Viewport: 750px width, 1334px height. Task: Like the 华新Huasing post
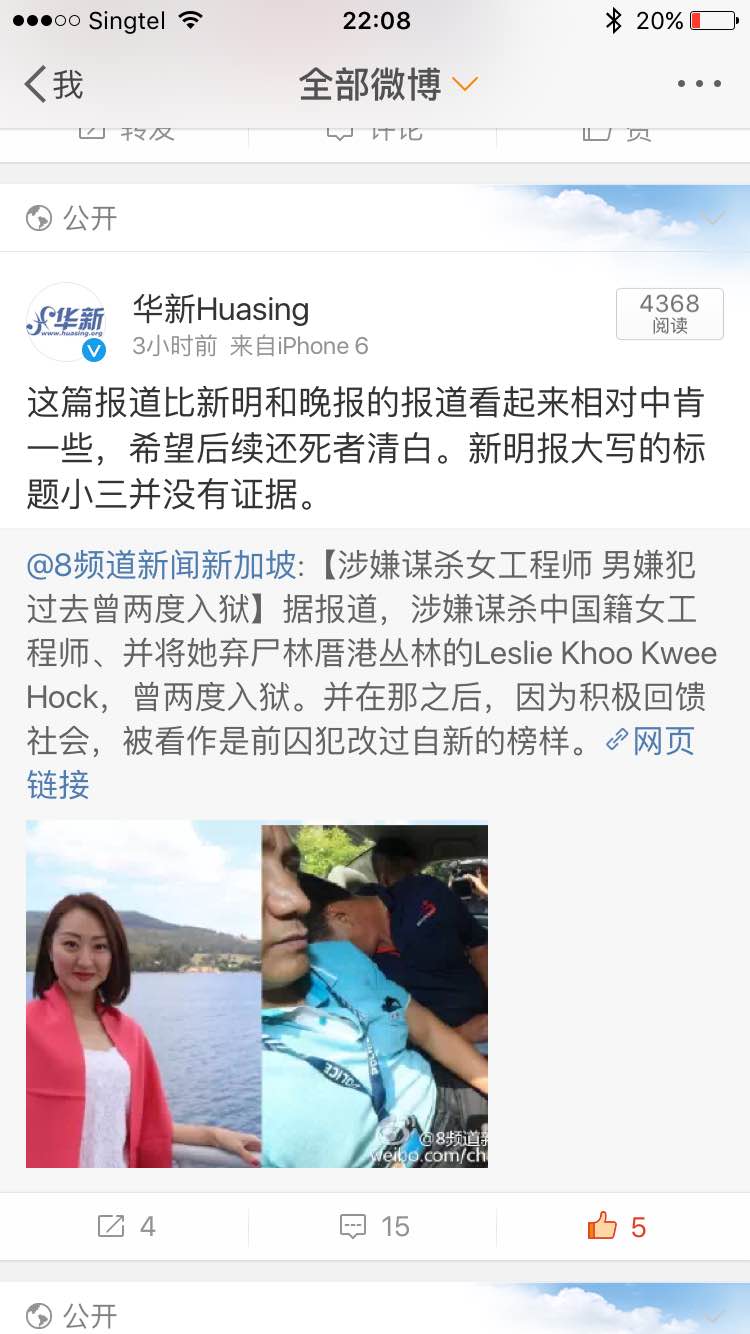(617, 1226)
